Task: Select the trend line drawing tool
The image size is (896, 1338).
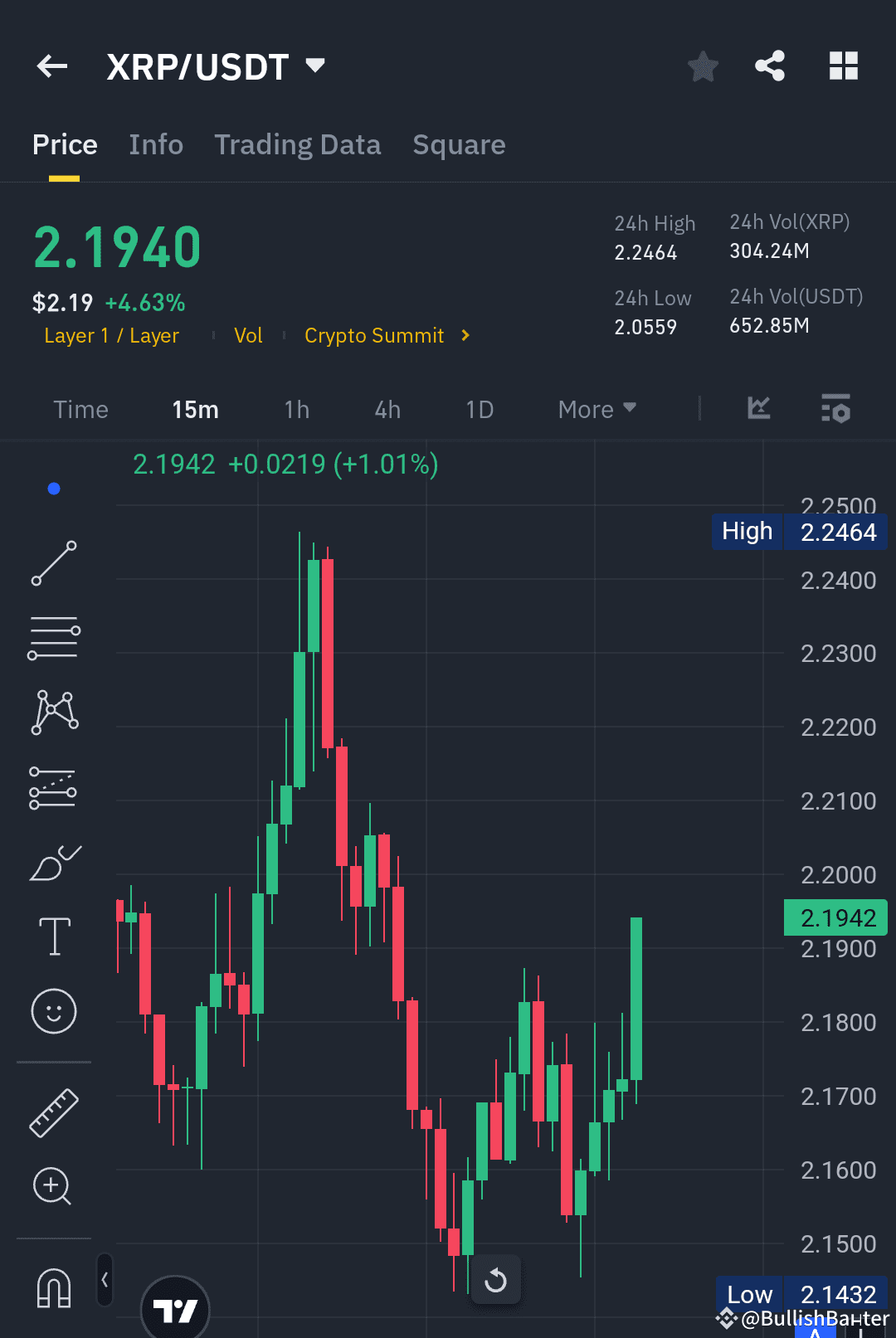Action: [x=53, y=564]
